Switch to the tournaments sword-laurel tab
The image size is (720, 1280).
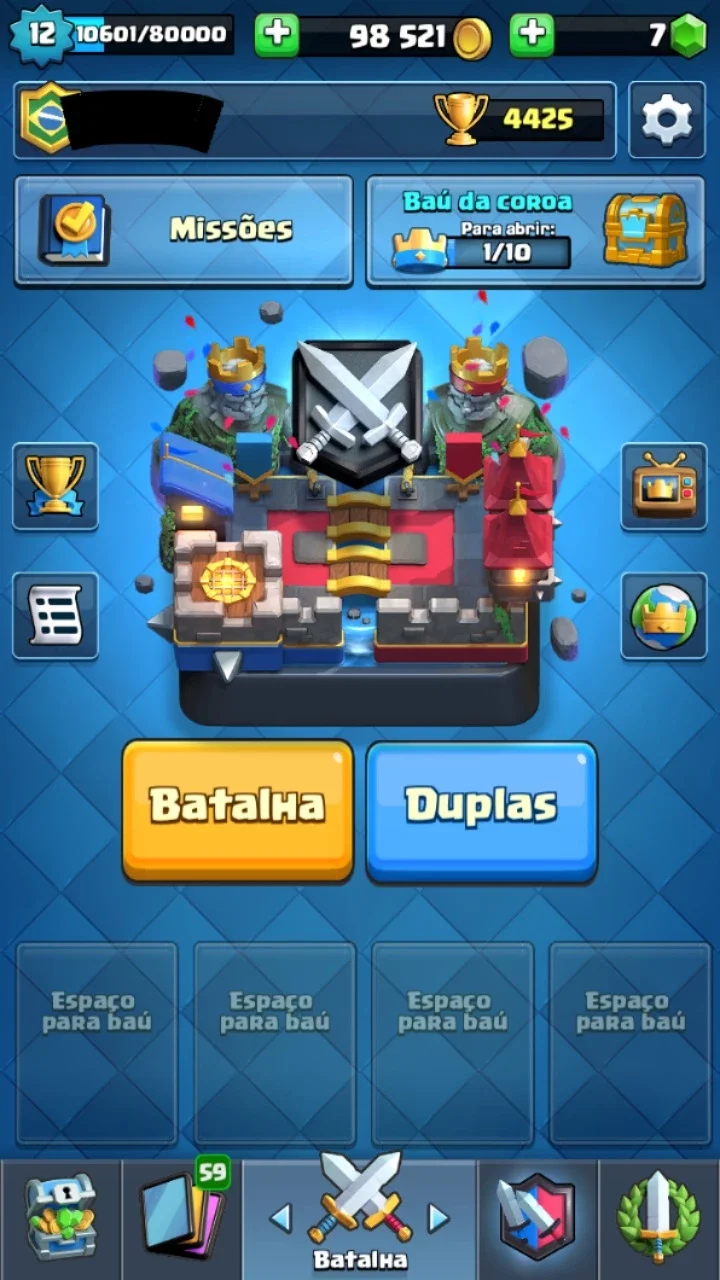click(x=659, y=1220)
